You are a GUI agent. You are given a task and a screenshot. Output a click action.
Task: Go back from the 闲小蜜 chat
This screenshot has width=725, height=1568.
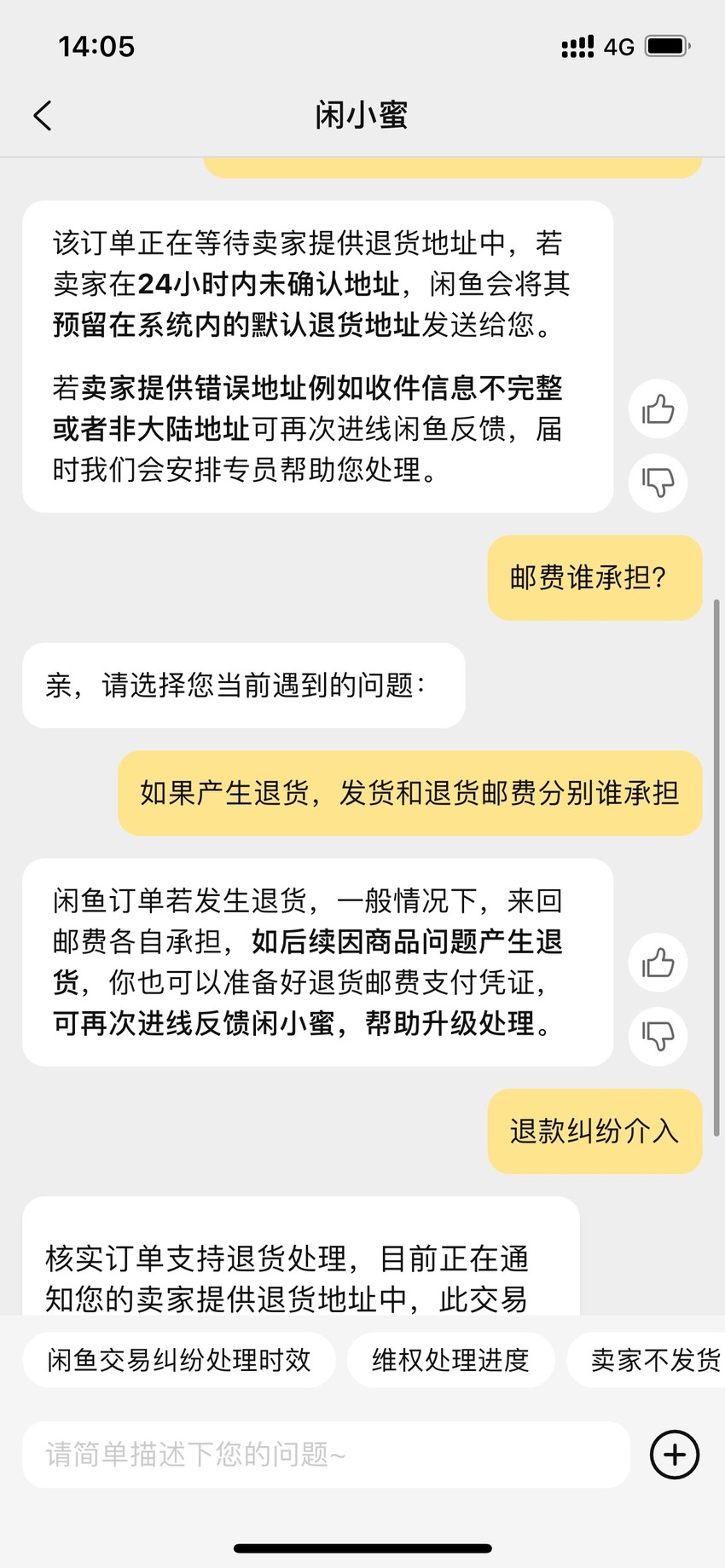(43, 115)
